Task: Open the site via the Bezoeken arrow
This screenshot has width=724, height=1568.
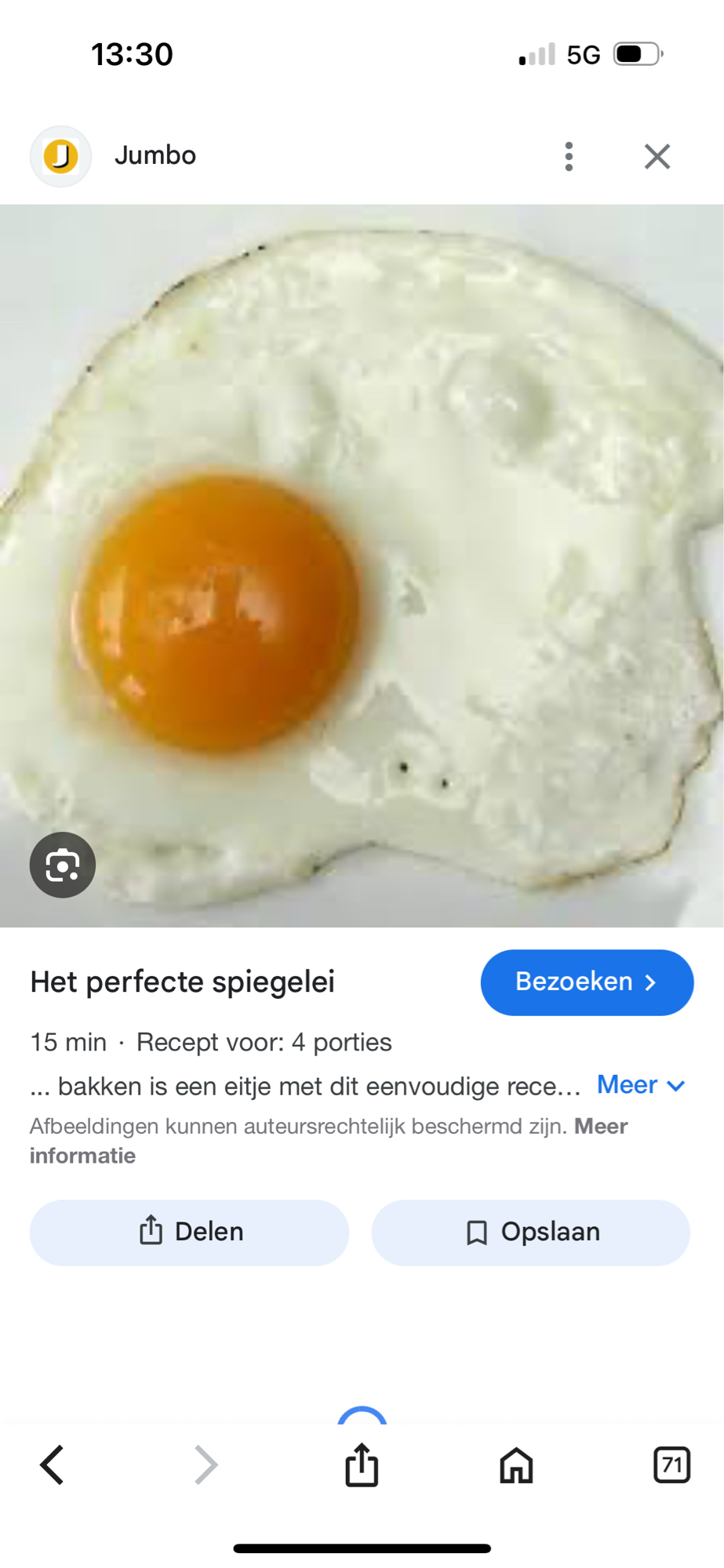Action: (x=650, y=982)
